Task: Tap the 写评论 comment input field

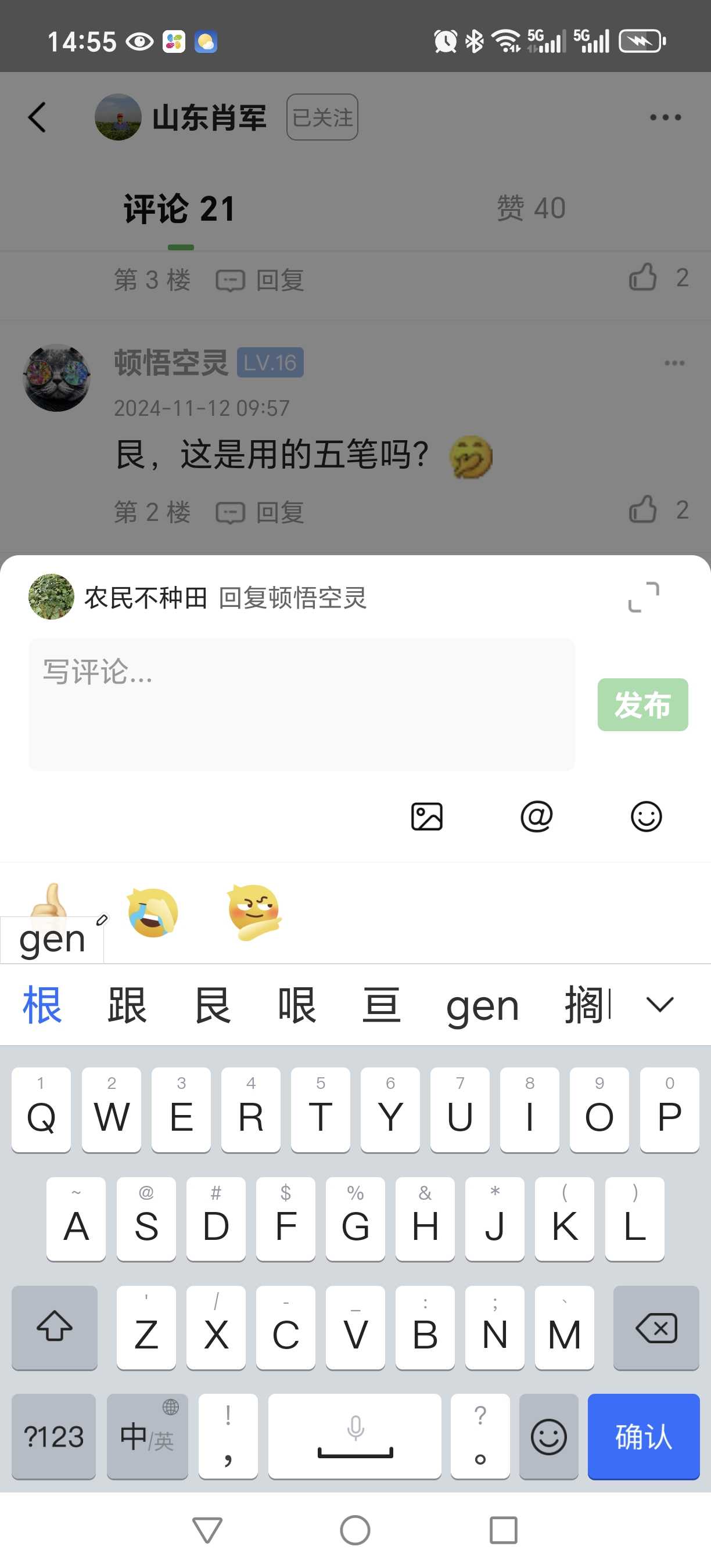Action: tap(302, 704)
